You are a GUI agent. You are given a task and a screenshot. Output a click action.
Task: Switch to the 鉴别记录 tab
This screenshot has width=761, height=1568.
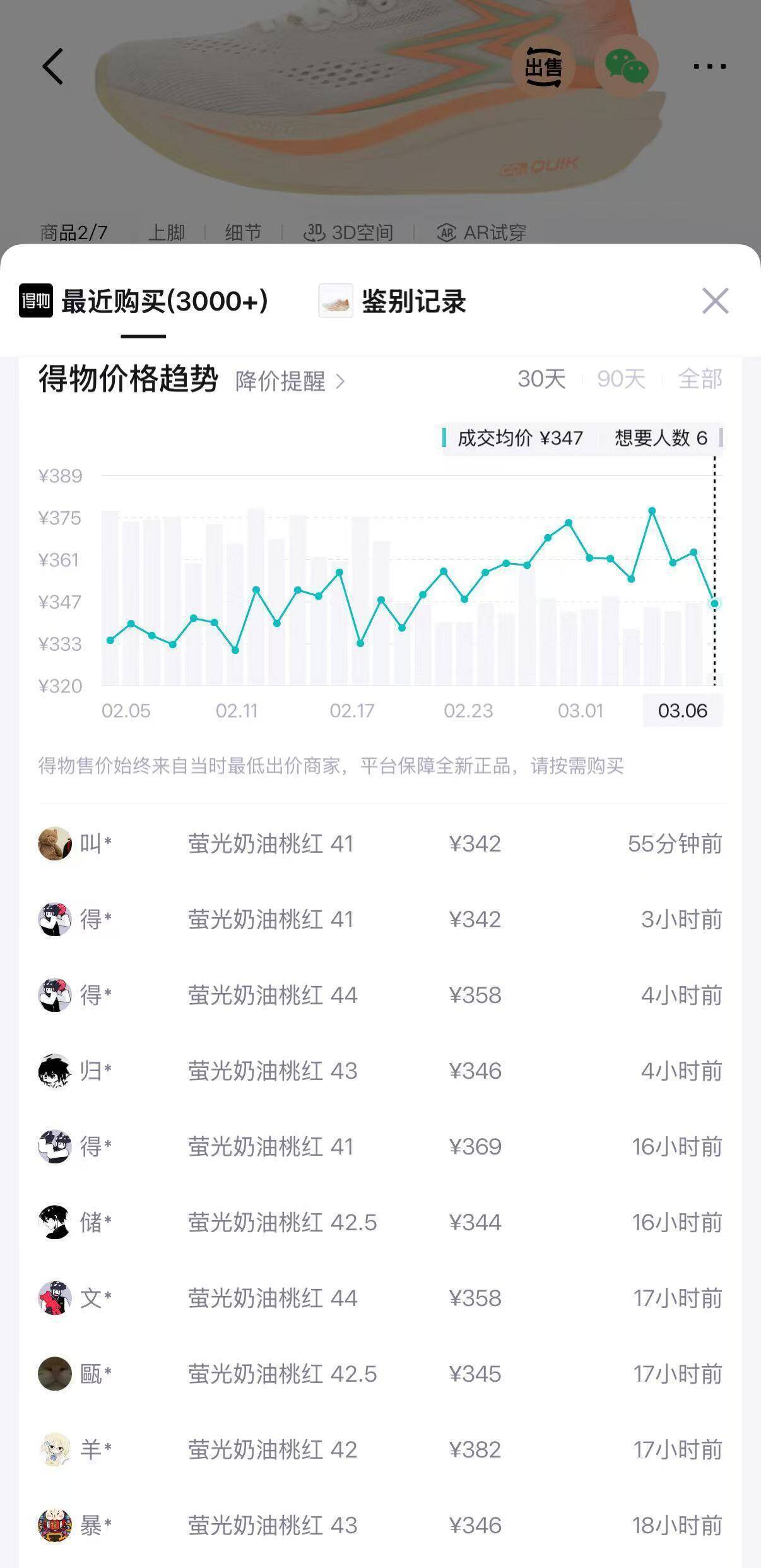coord(394,301)
